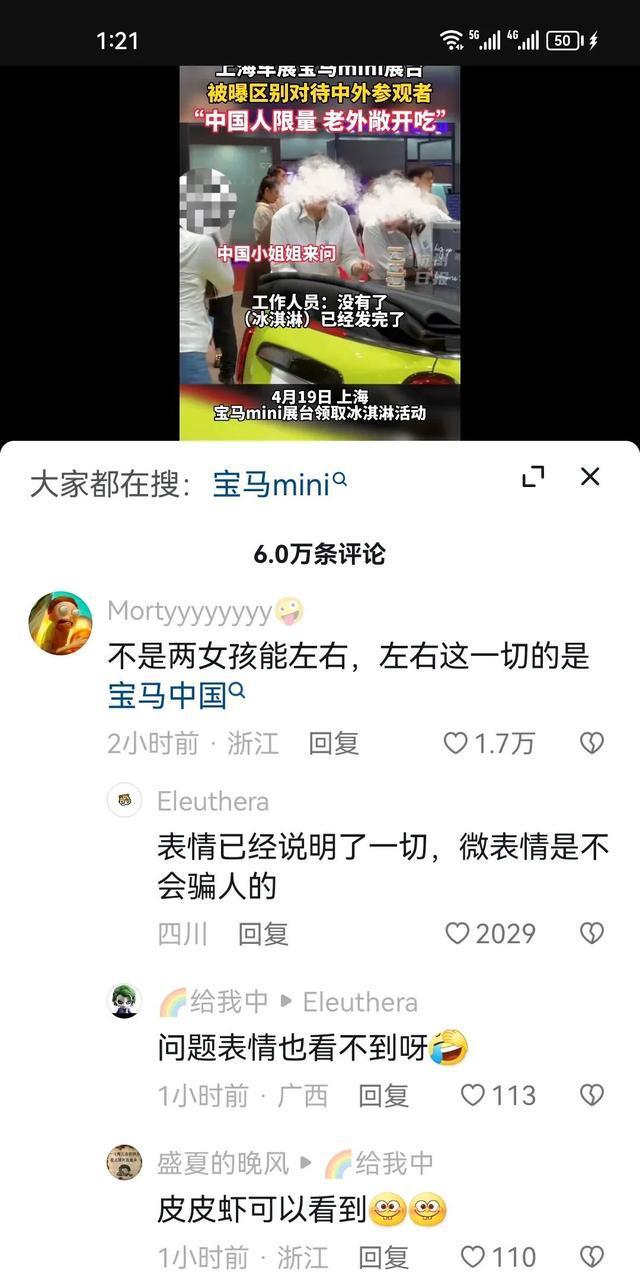
Task: Dislike Mortyyyyyyyyy's comment
Action: [x=592, y=743]
